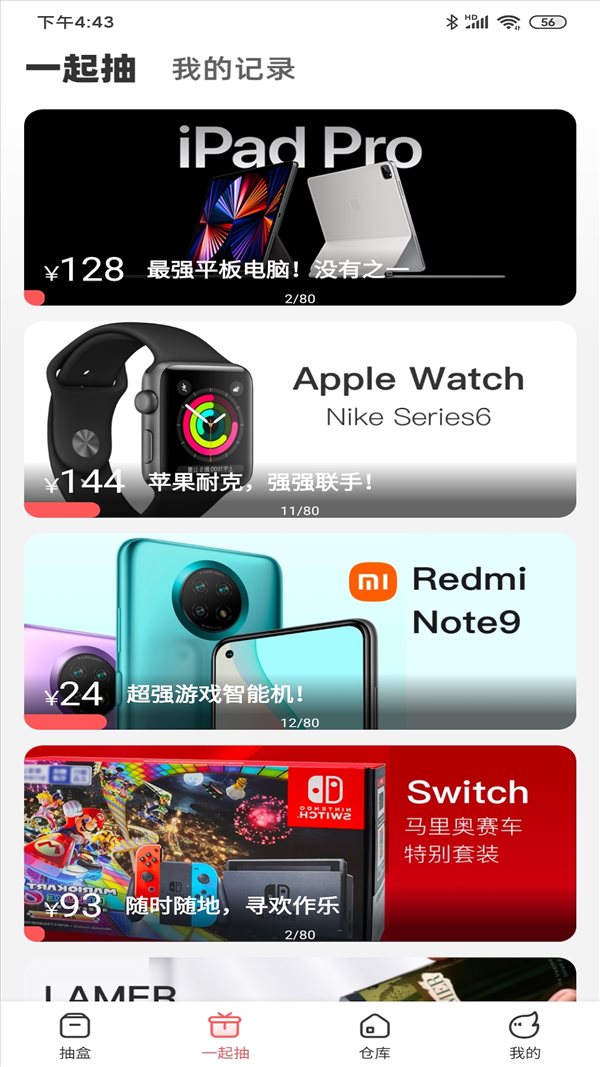Open the 我的 profile tab

pos(524,1036)
